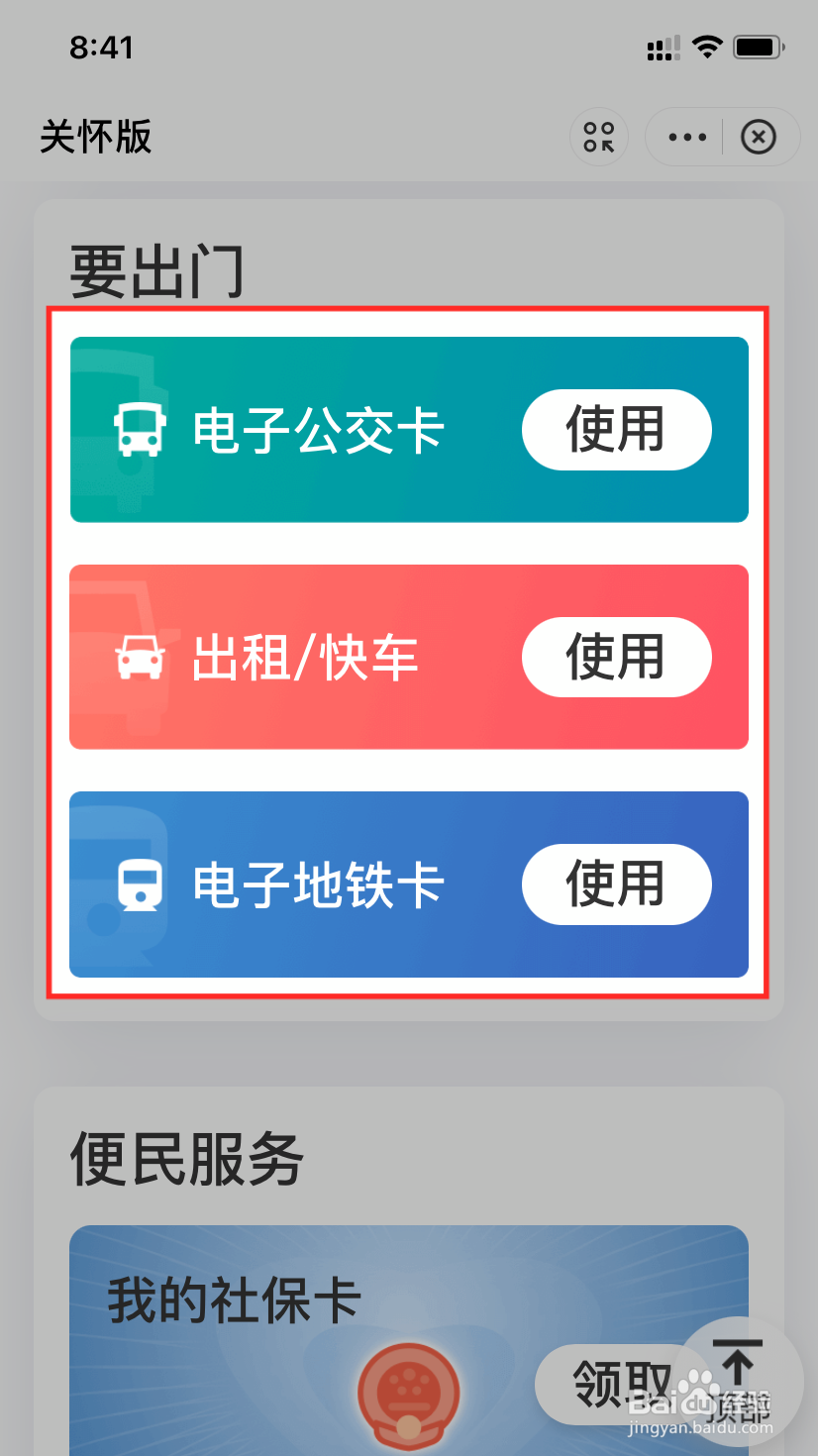Tap 使用 on the 电子公交卡 card
The image size is (818, 1456).
[616, 430]
